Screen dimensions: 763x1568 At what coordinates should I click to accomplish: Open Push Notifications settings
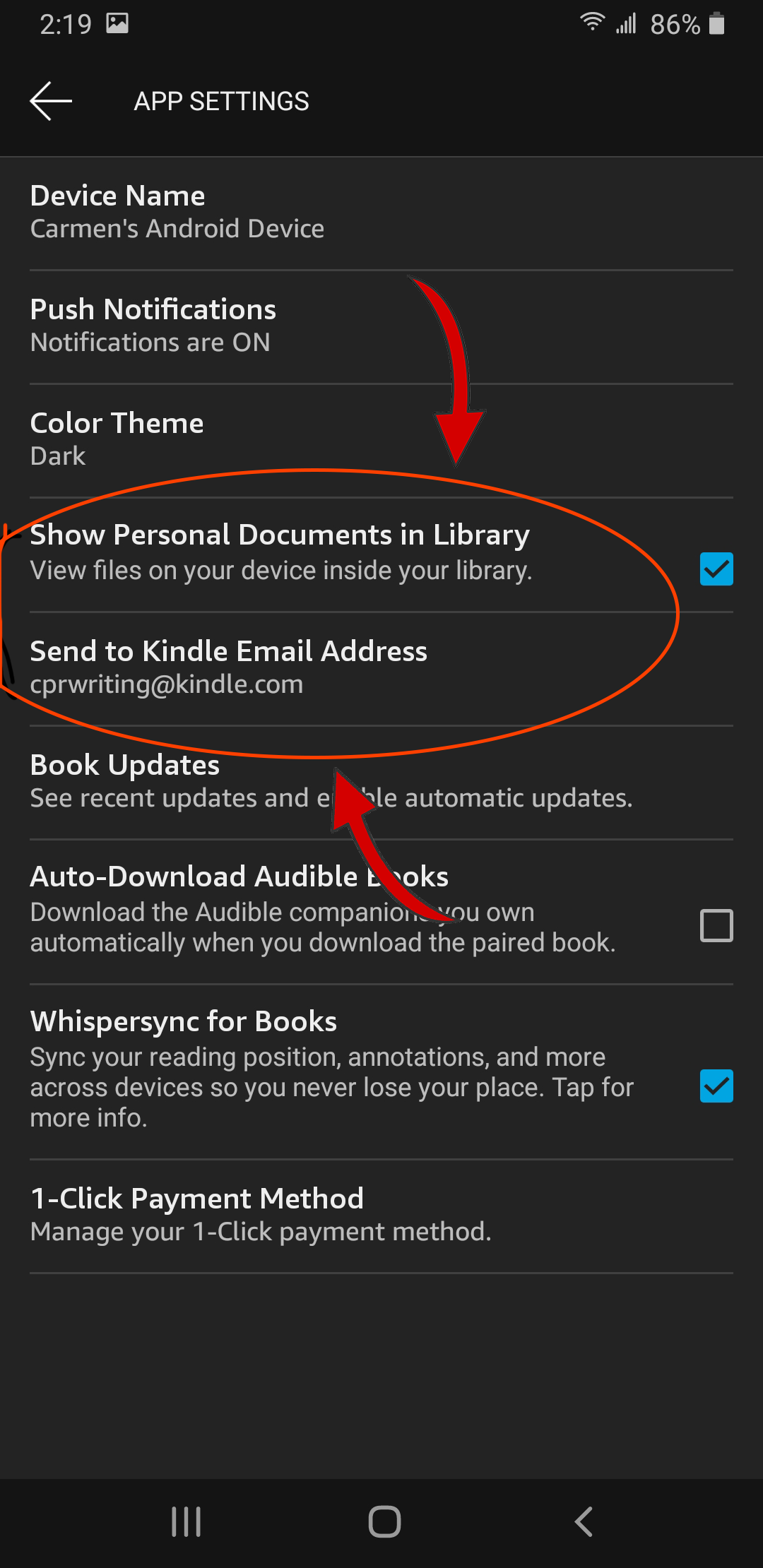tap(381, 326)
